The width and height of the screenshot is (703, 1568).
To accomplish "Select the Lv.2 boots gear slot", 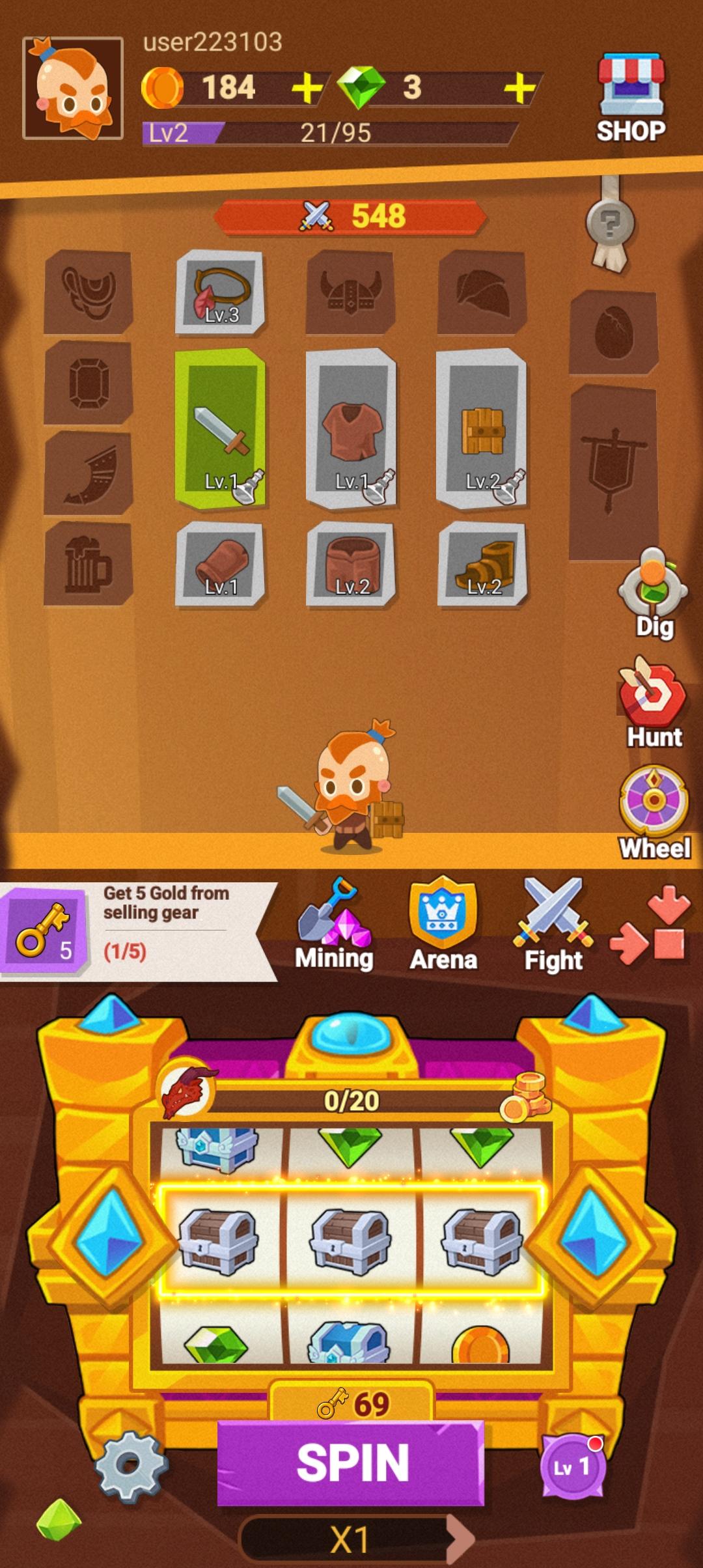I will 482,564.
